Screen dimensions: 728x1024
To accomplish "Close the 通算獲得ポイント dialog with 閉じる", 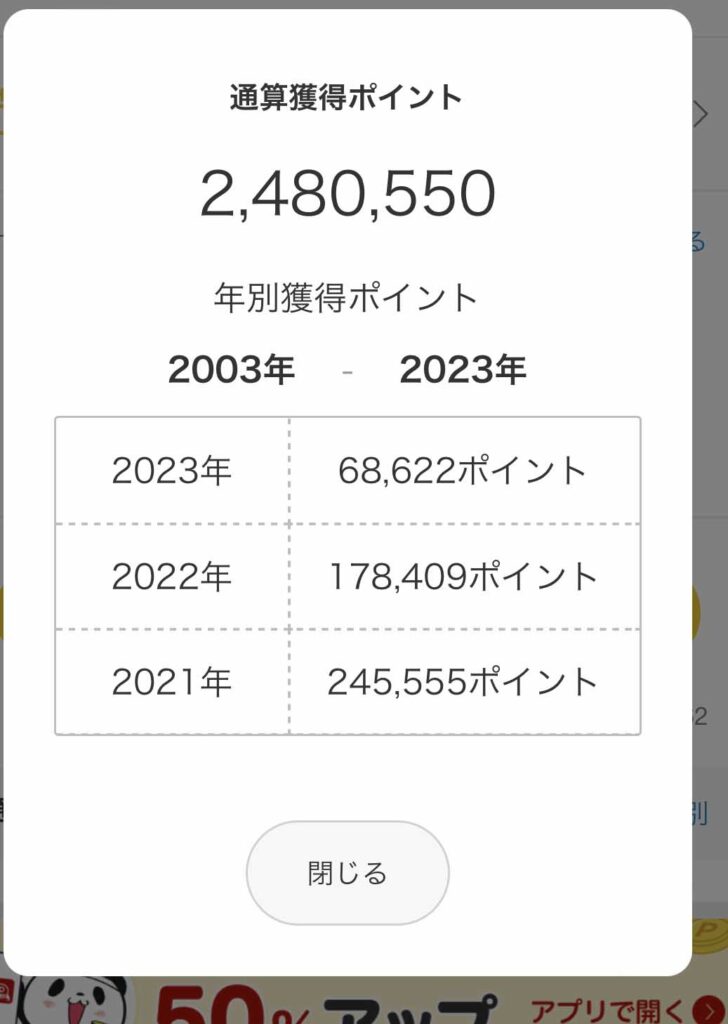I will pos(347,873).
